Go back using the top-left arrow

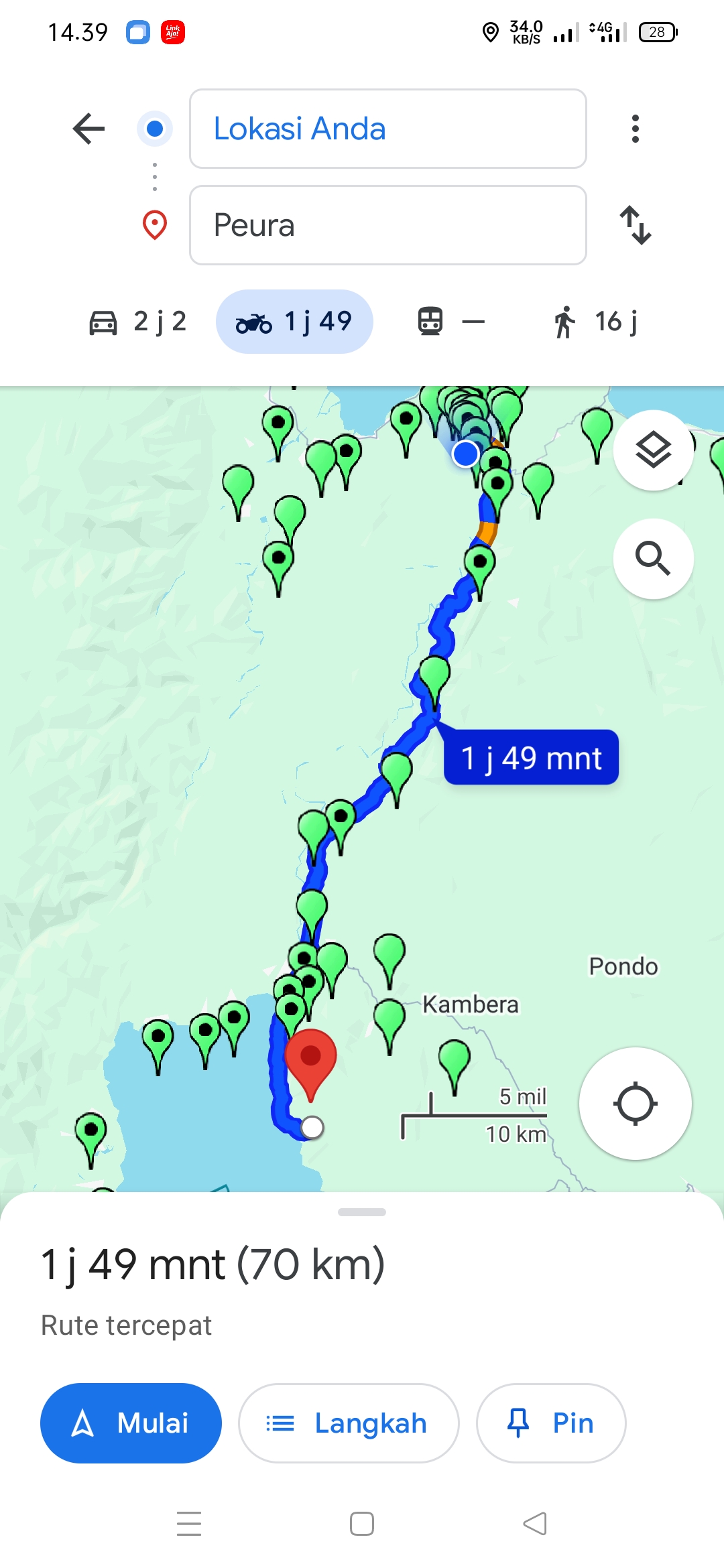pyautogui.click(x=88, y=129)
